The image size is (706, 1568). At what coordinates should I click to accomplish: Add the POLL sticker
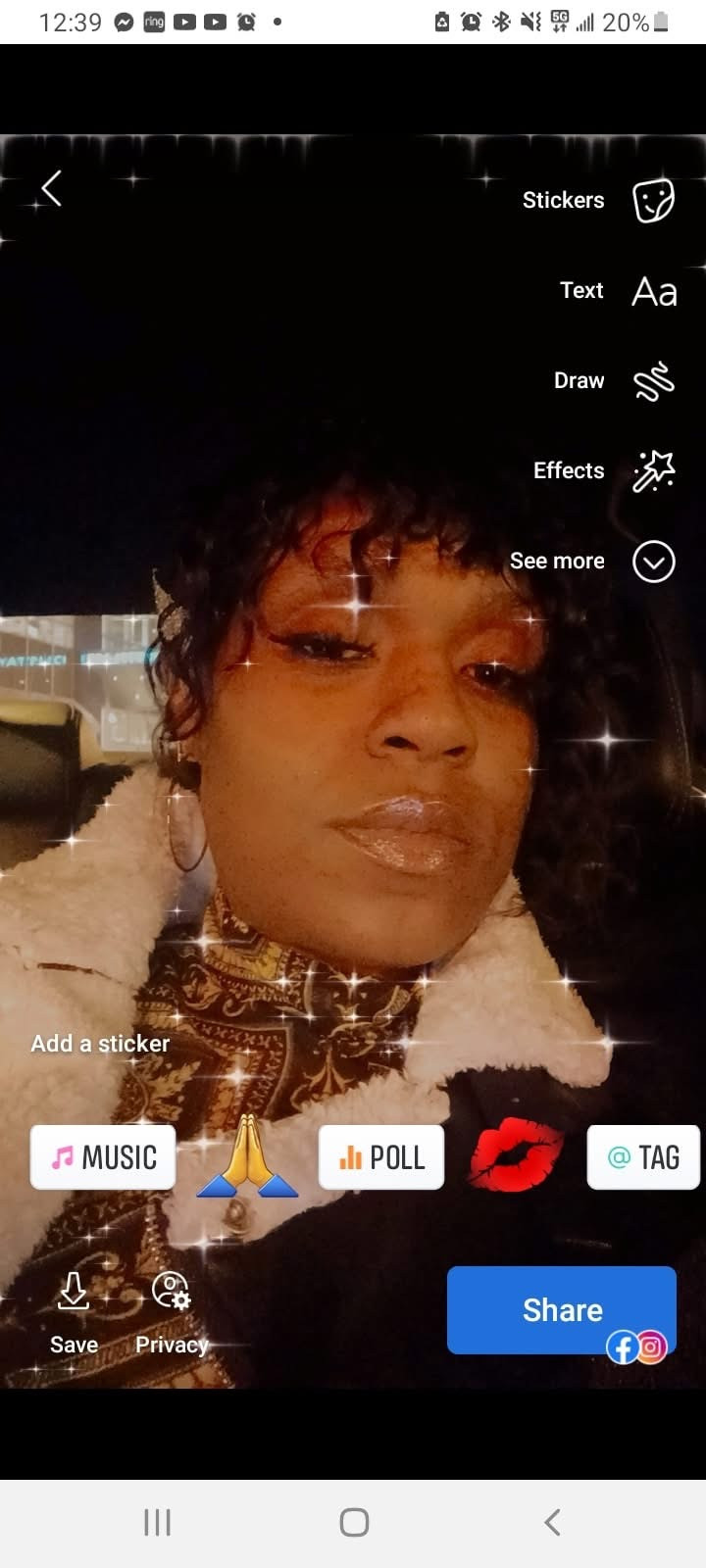point(381,1157)
